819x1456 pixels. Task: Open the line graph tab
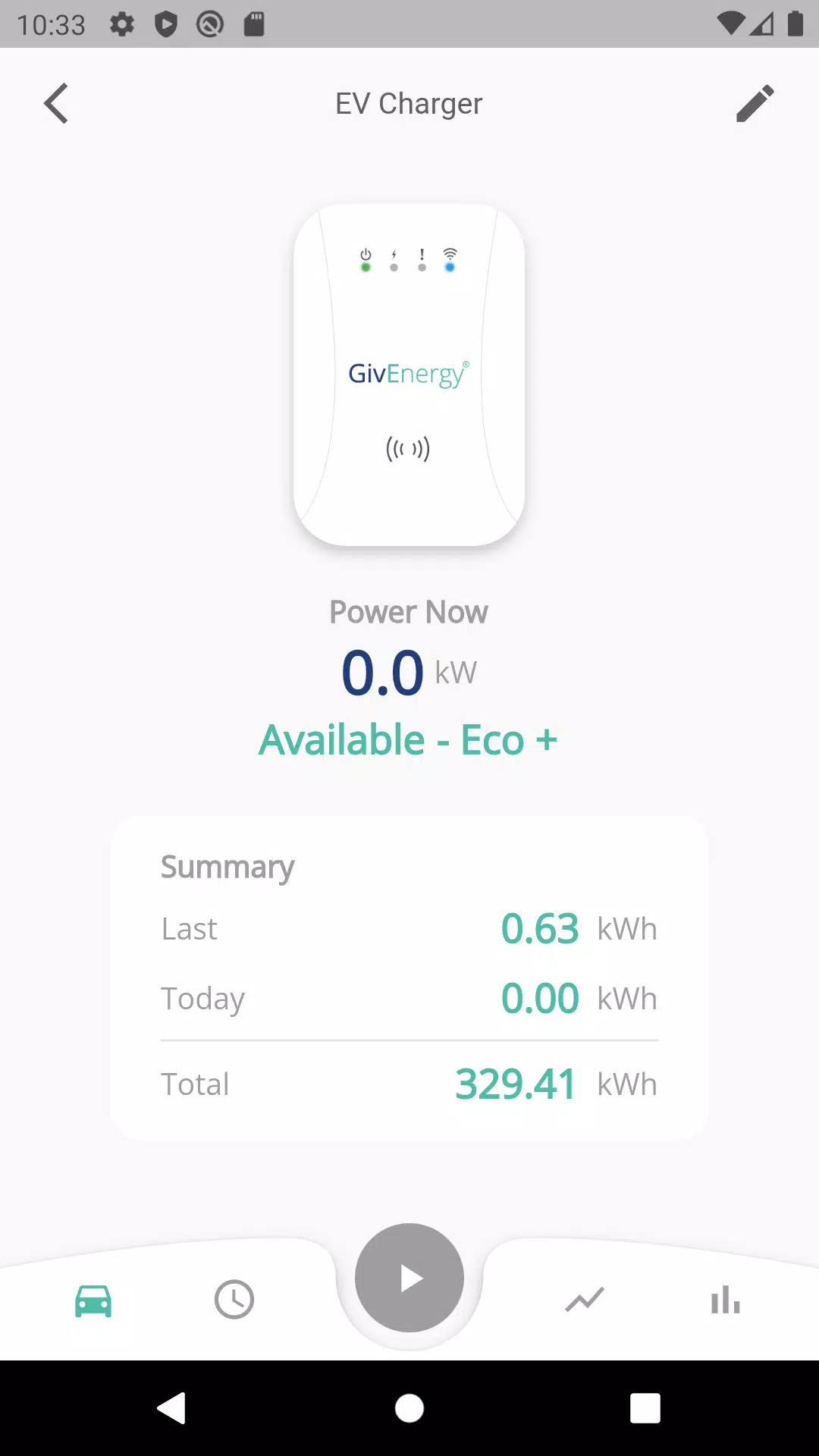click(x=585, y=1300)
